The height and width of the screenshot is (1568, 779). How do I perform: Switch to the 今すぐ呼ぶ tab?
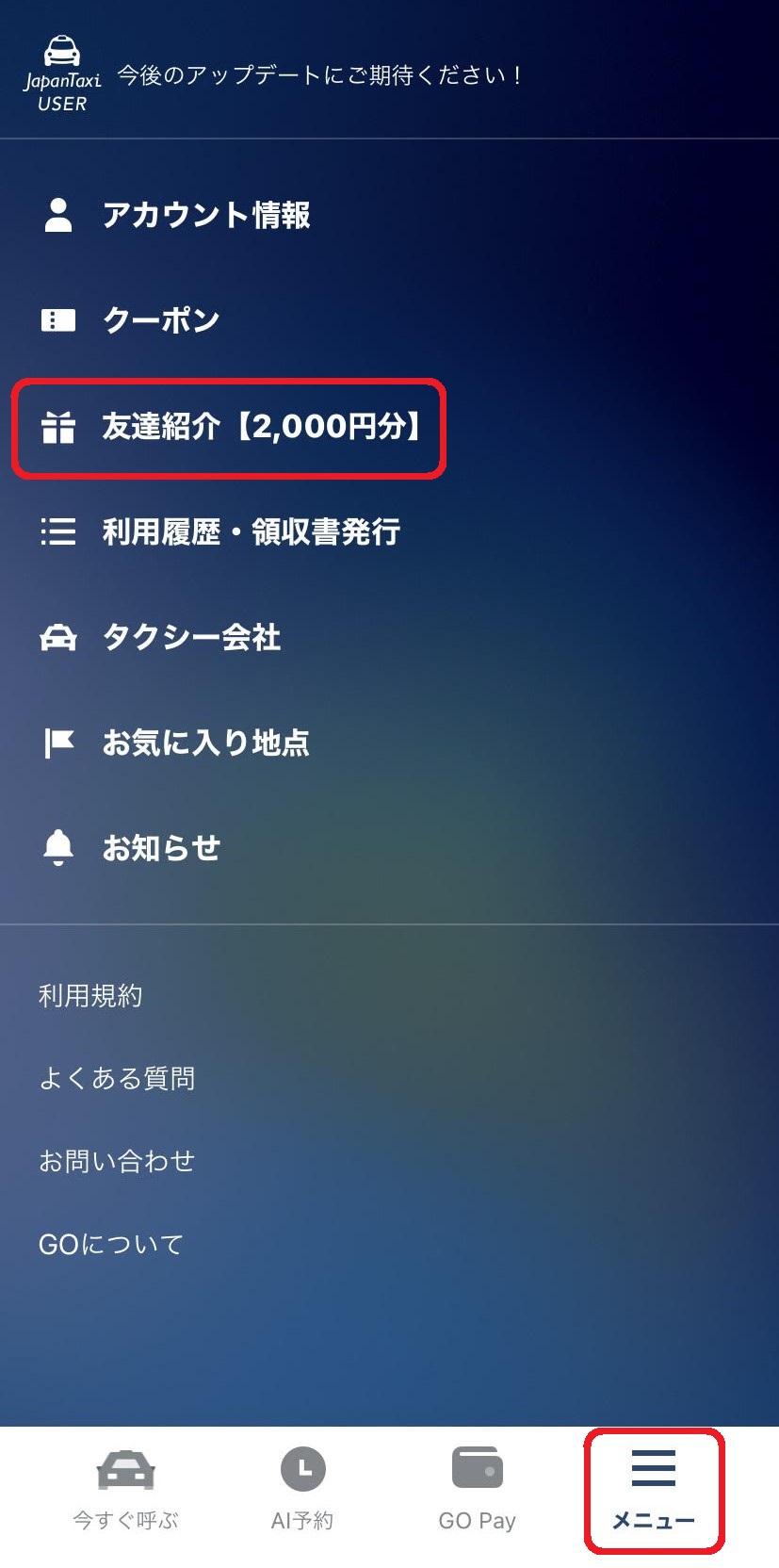point(125,1489)
